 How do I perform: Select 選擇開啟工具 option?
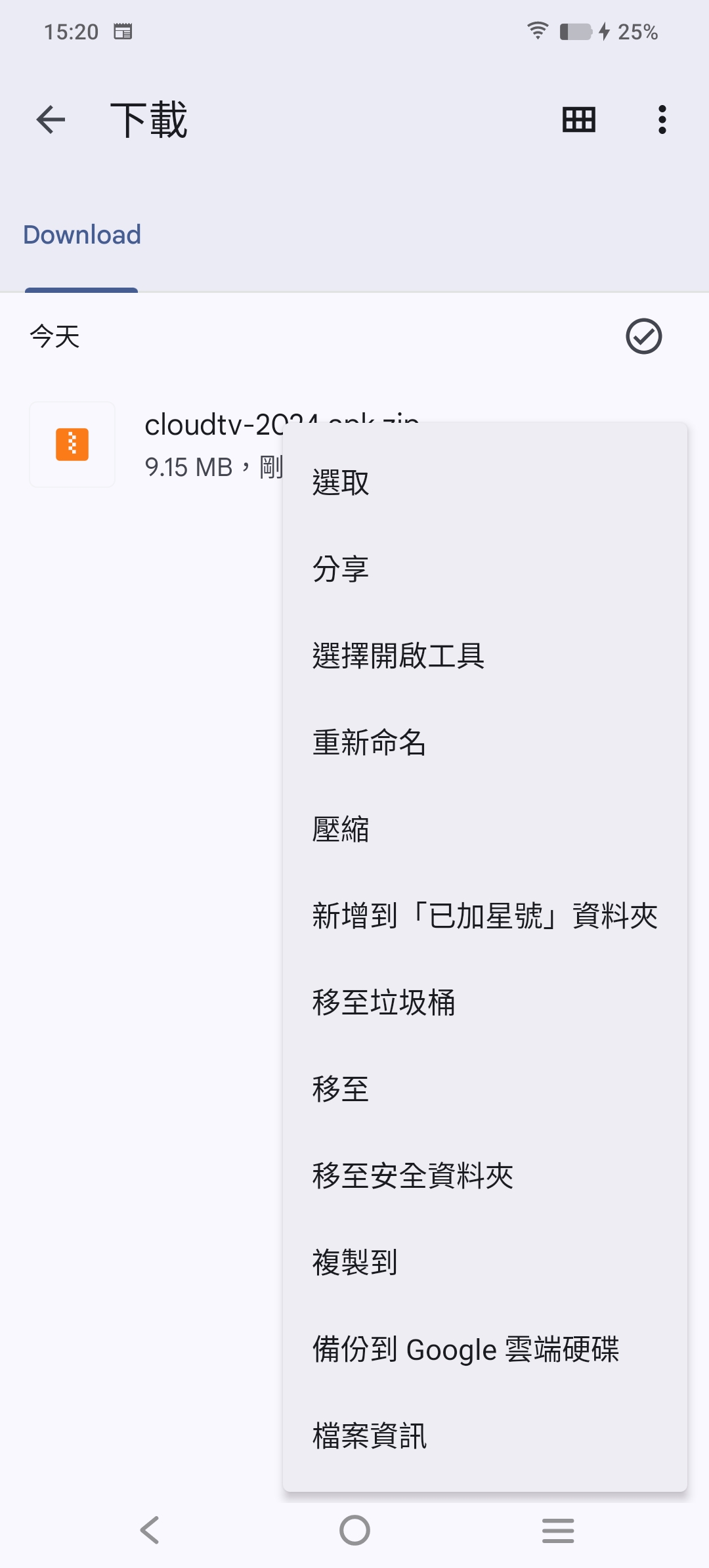point(398,656)
